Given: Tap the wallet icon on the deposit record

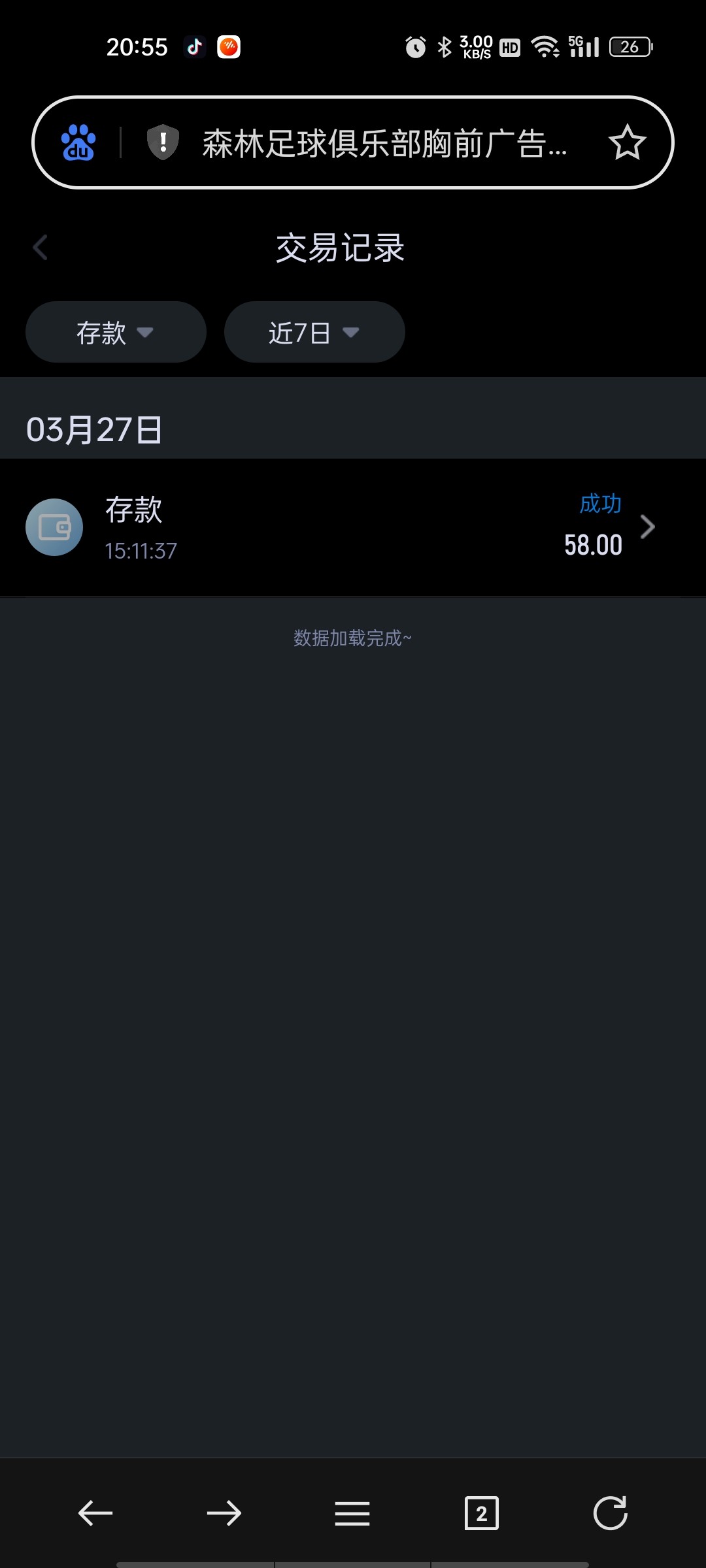Looking at the screenshot, I should 55,527.
